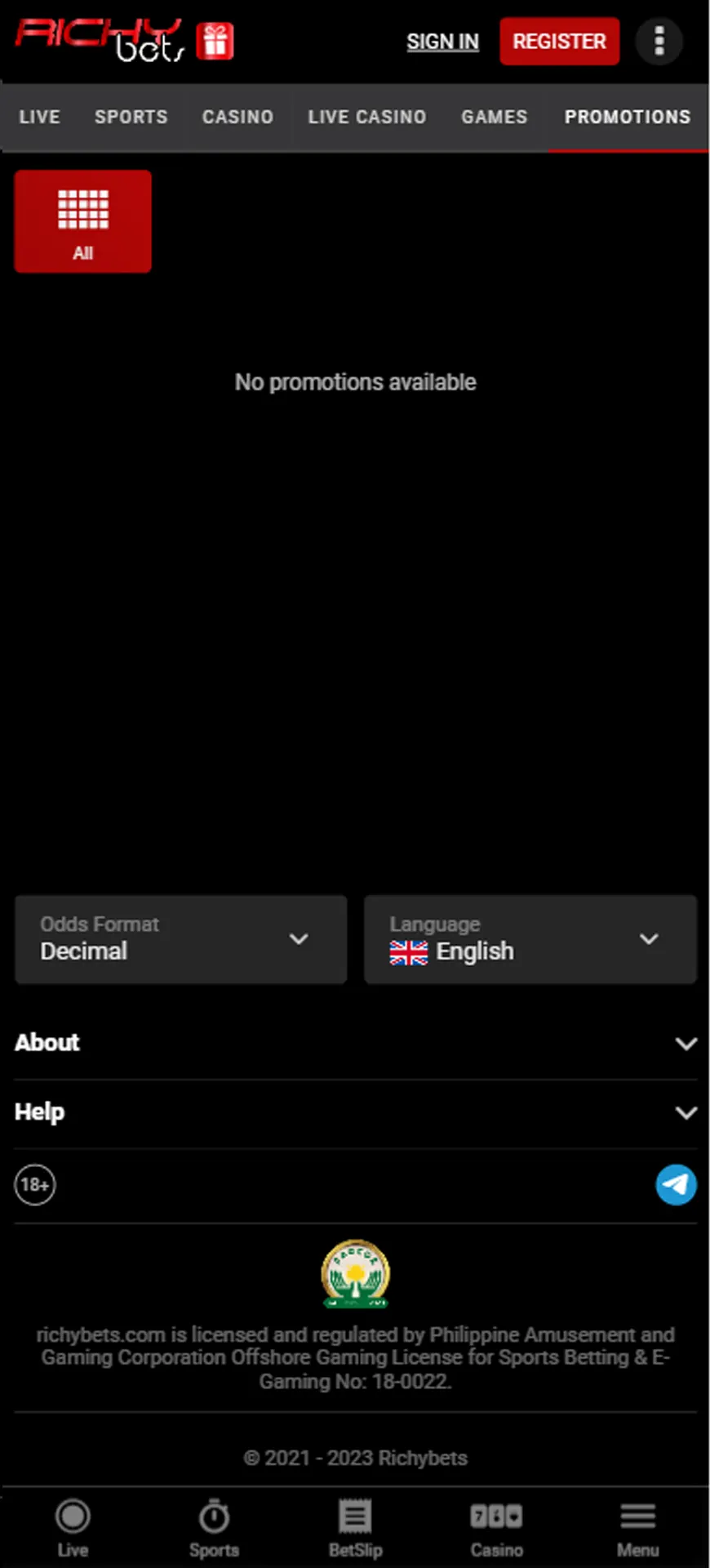Go to Live in the bottom bar
Image resolution: width=710 pixels, height=1568 pixels.
(73, 1527)
